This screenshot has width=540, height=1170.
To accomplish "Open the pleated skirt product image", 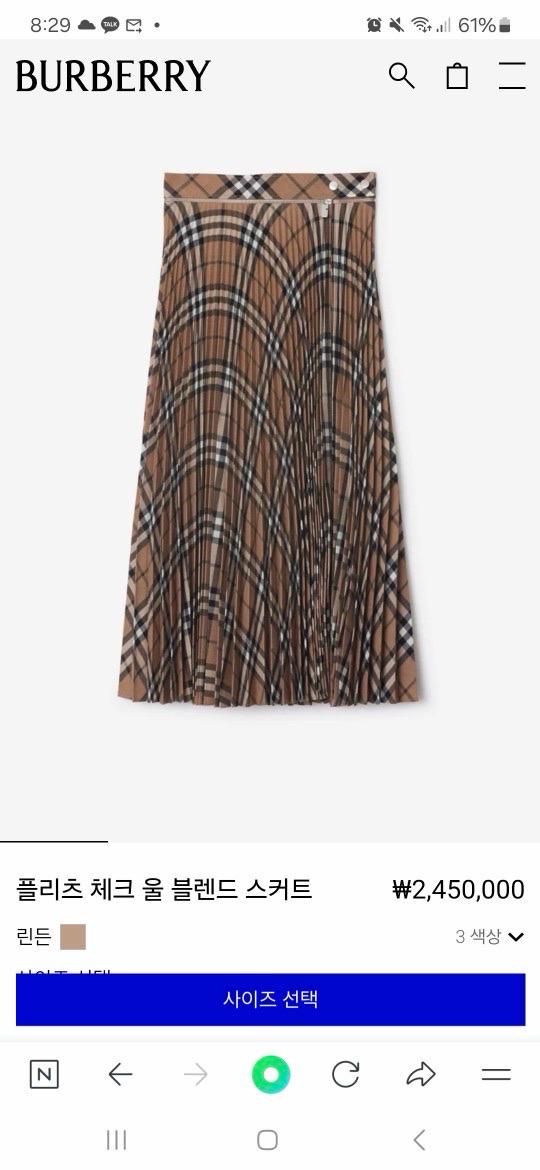I will tap(269, 439).
